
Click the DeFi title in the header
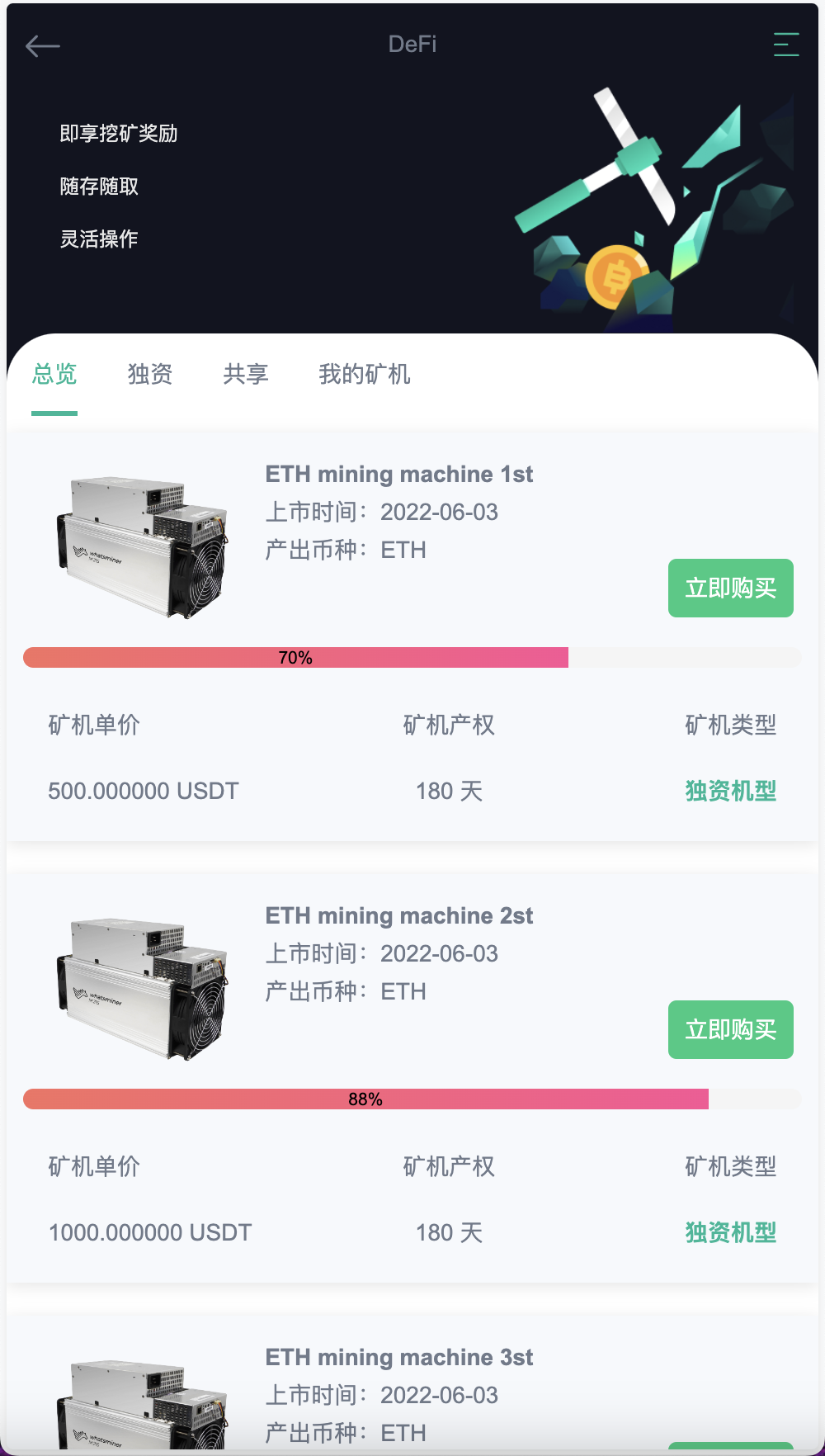point(412,45)
